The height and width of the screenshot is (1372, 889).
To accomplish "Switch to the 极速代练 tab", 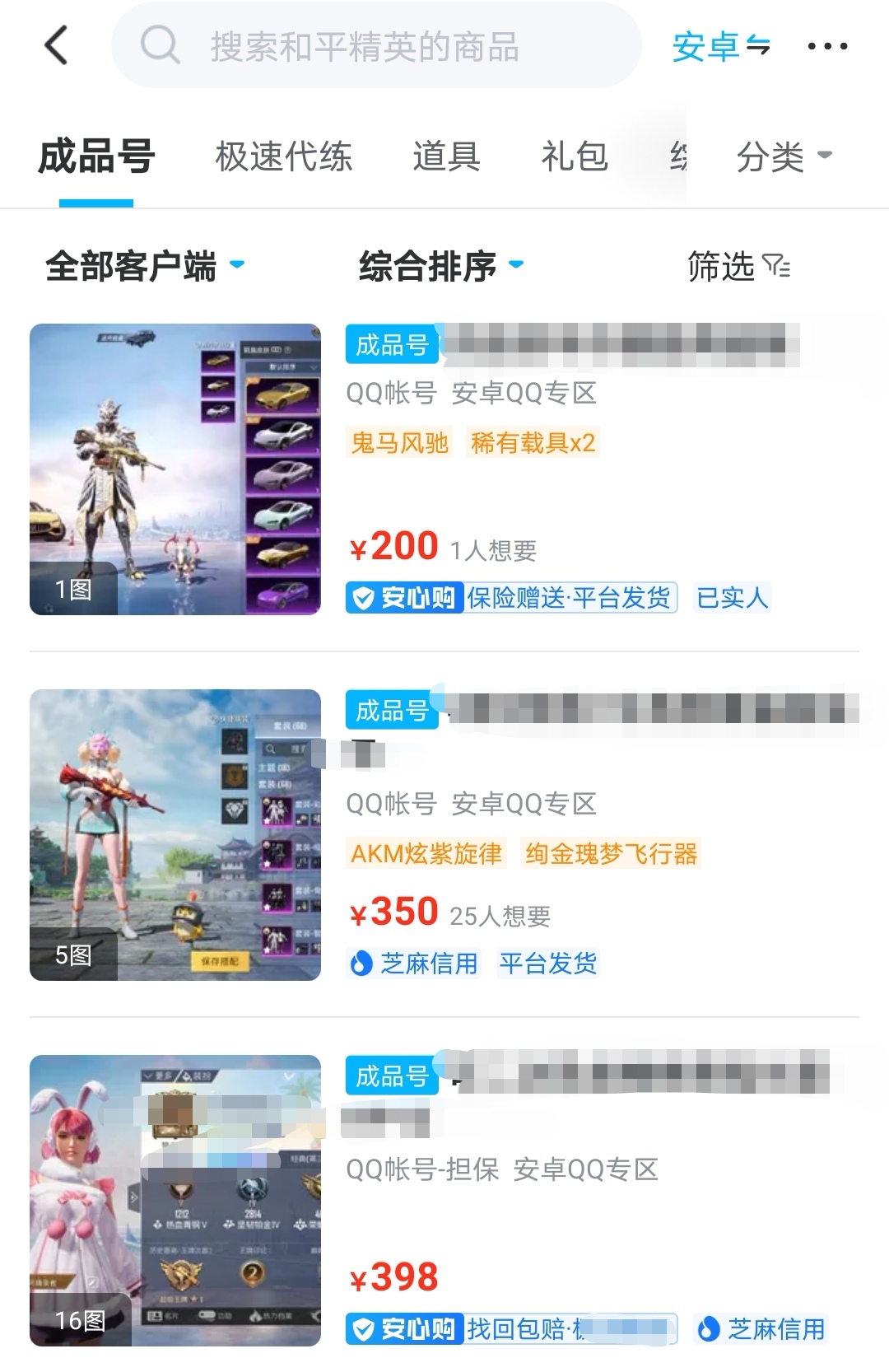I will tap(284, 156).
